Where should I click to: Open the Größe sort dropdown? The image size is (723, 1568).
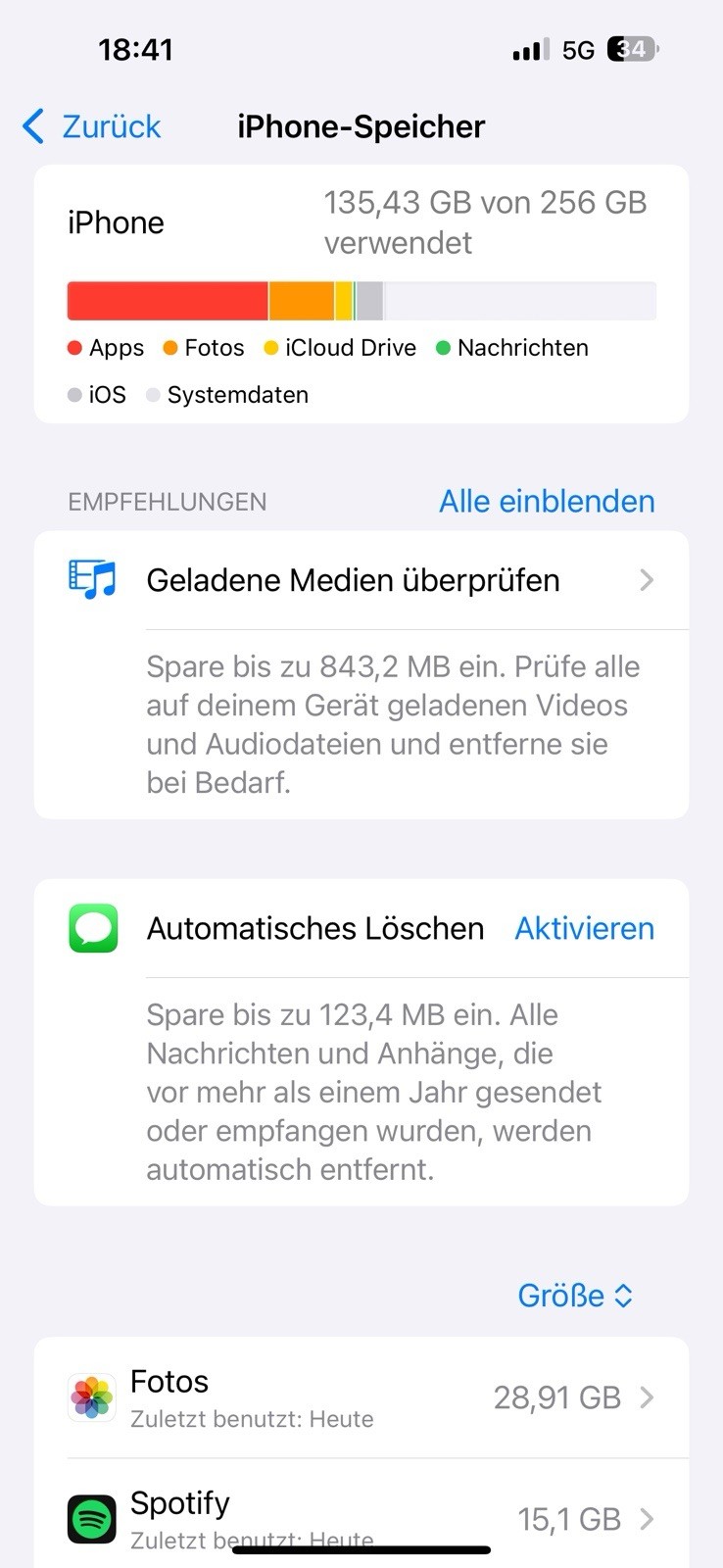tap(575, 1295)
